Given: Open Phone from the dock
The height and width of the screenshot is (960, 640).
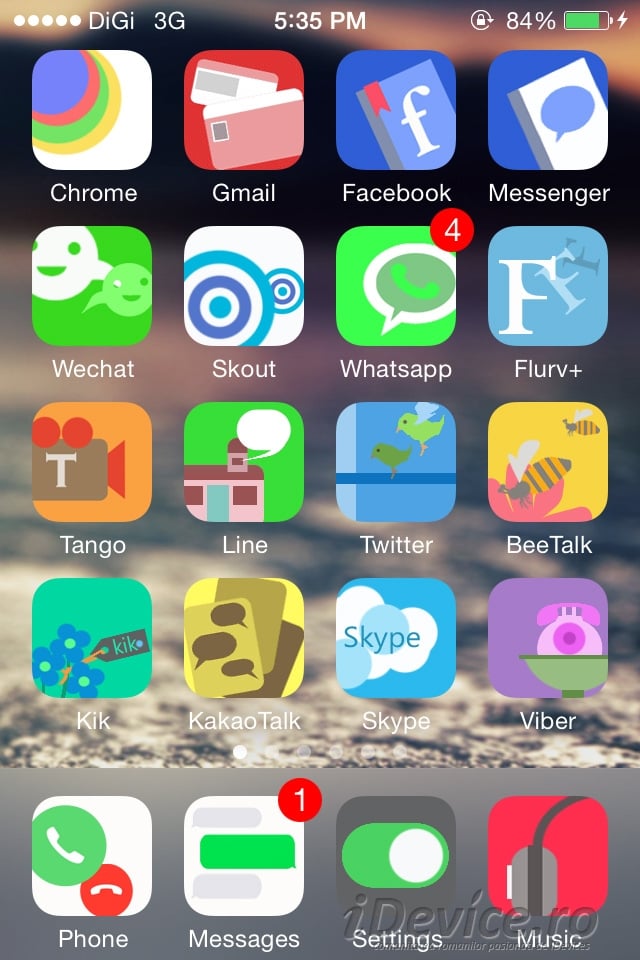Looking at the screenshot, I should click(92, 856).
